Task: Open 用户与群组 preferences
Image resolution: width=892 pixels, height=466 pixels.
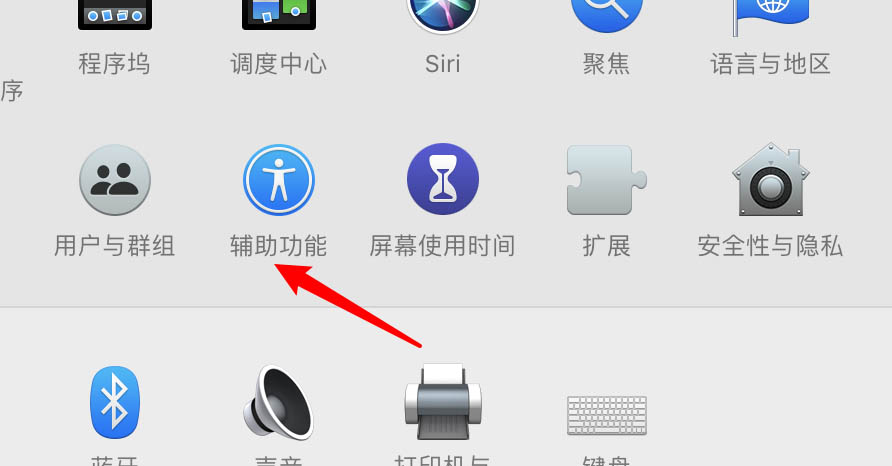Action: tap(115, 181)
